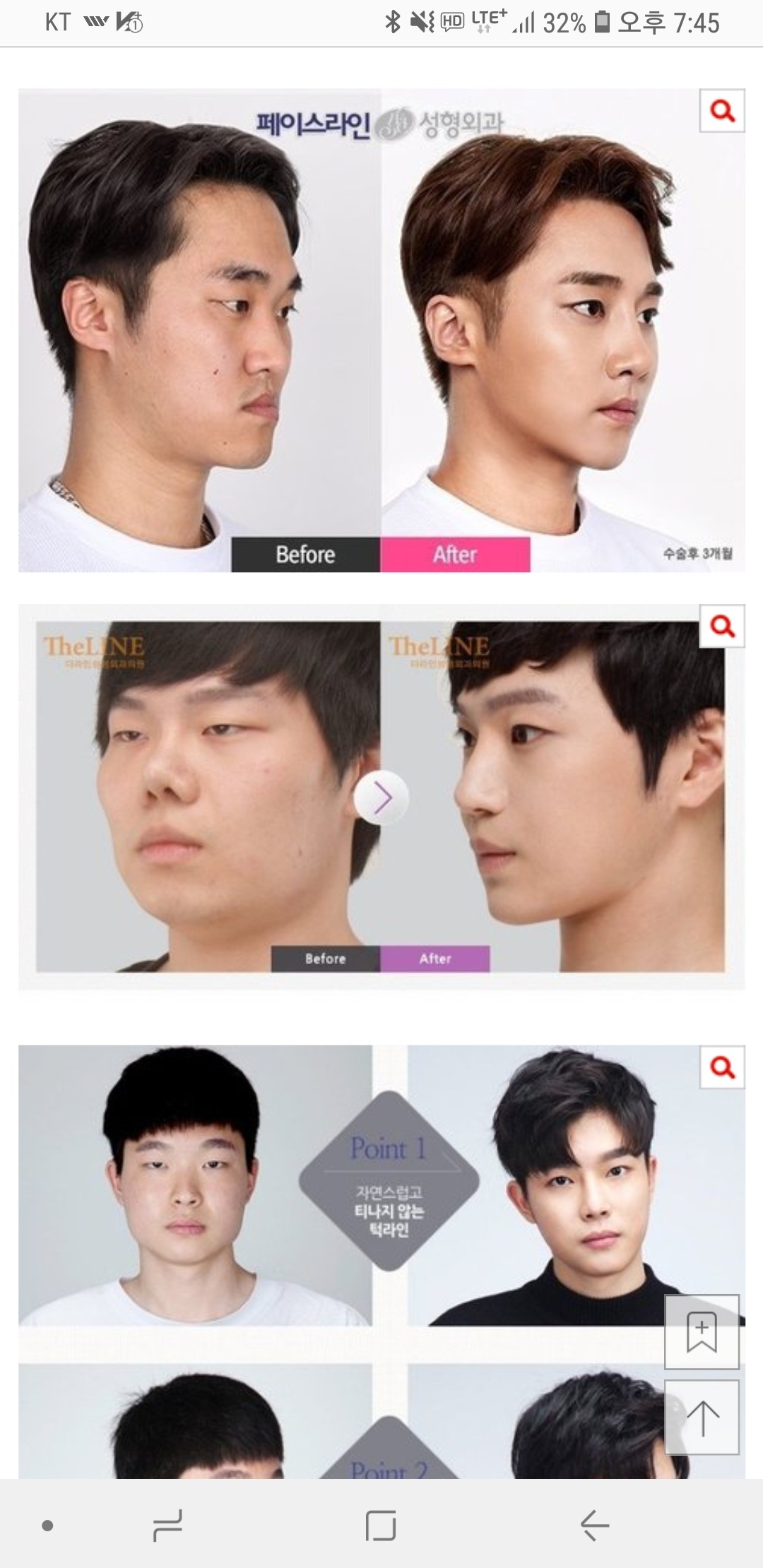This screenshot has height=1568, width=763.
Task: Bookmark this page with the floating button
Action: point(702,1331)
